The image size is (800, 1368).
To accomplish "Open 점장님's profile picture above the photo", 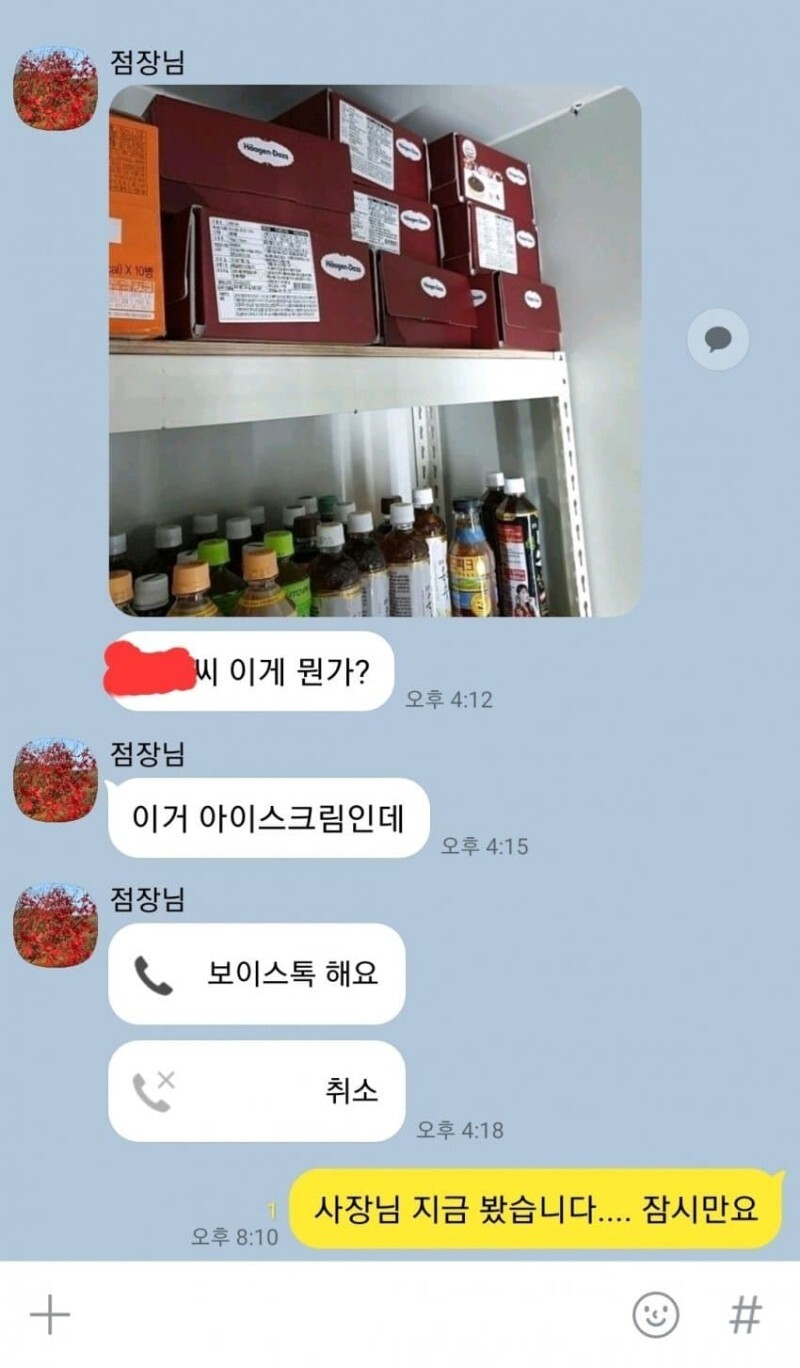I will point(55,88).
